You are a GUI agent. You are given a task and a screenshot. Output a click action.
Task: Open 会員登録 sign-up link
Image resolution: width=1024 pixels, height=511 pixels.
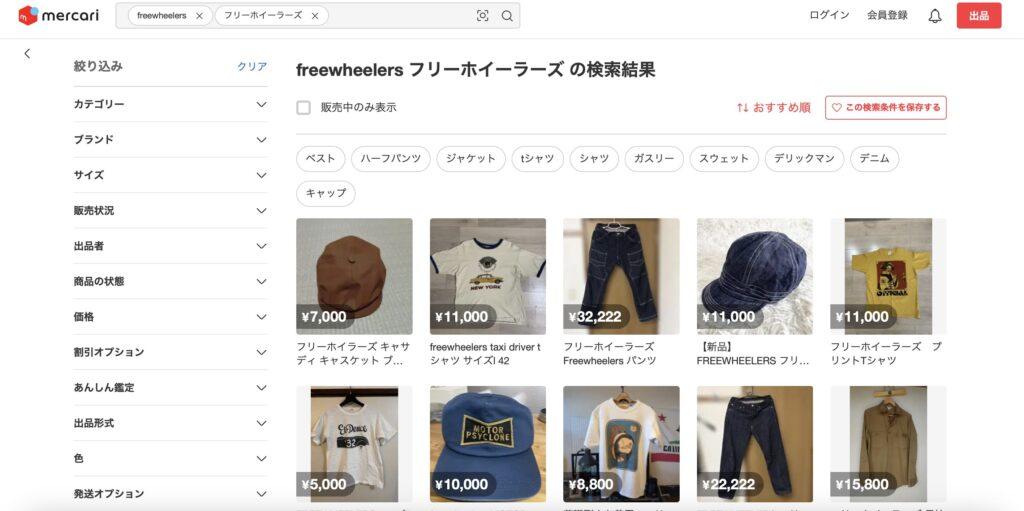[887, 16]
